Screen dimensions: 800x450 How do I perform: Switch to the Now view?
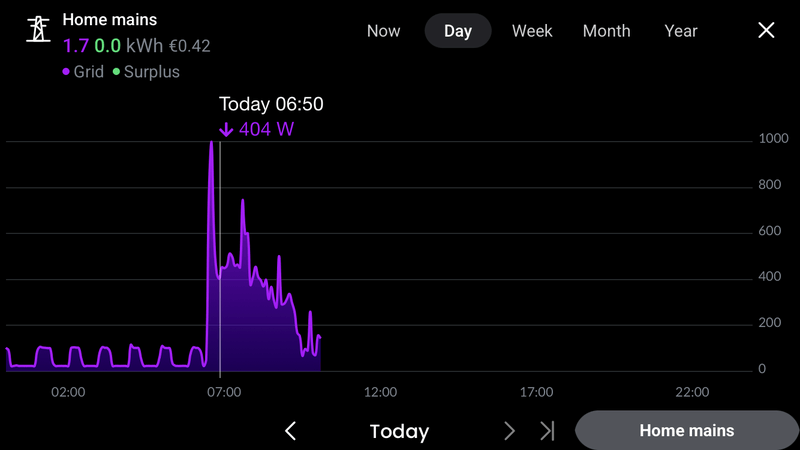coord(383,31)
